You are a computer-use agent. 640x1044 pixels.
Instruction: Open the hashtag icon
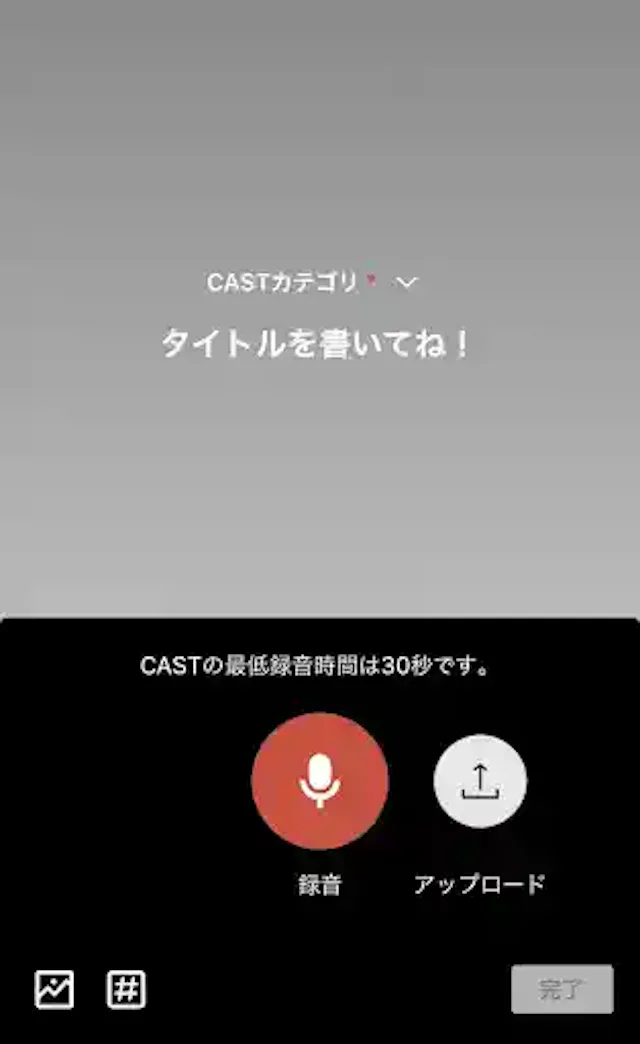(x=126, y=990)
